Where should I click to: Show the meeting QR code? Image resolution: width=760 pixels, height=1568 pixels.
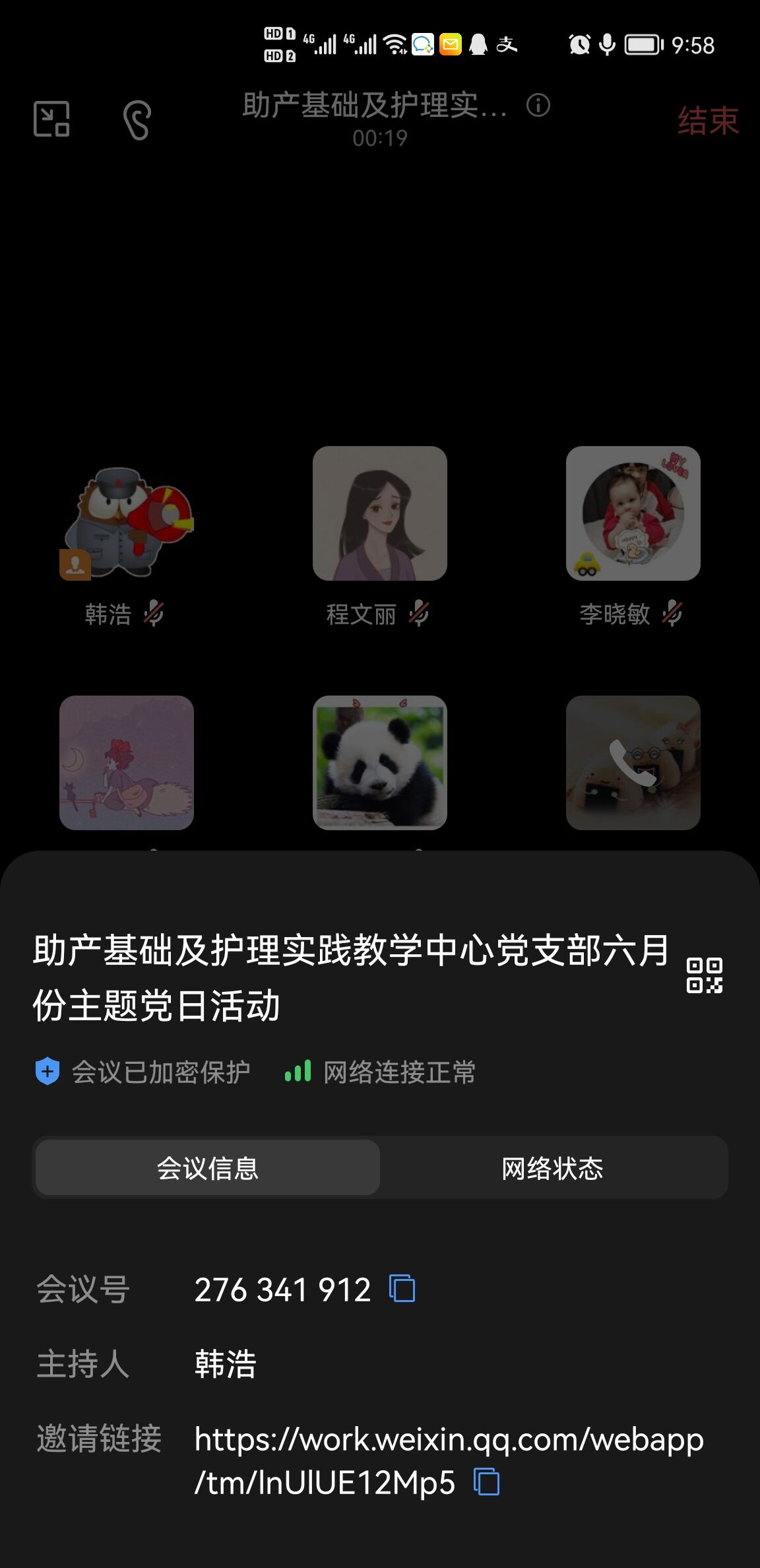click(x=704, y=975)
